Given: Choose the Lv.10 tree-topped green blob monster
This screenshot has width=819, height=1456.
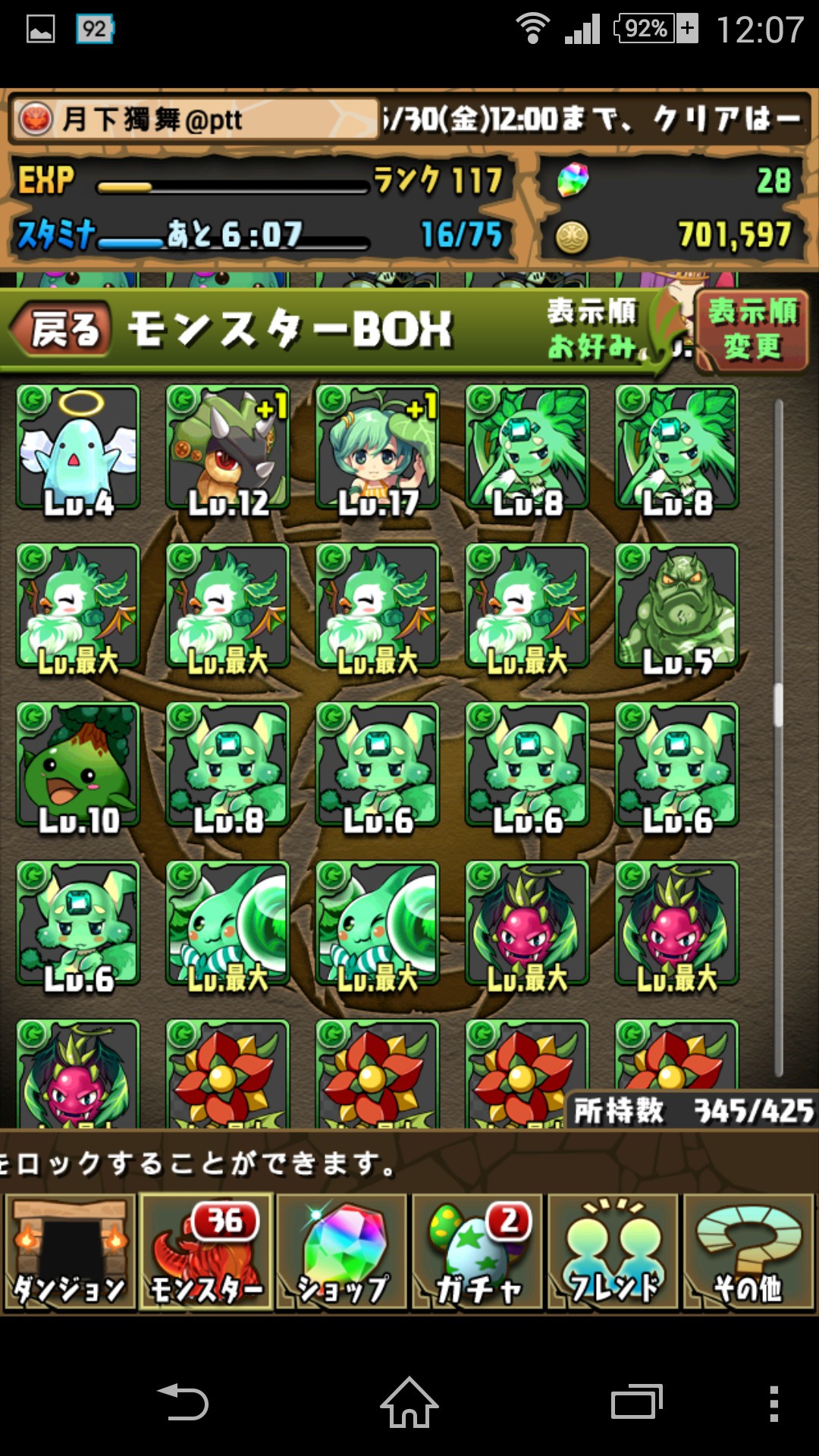Looking at the screenshot, I should pyautogui.click(x=78, y=764).
